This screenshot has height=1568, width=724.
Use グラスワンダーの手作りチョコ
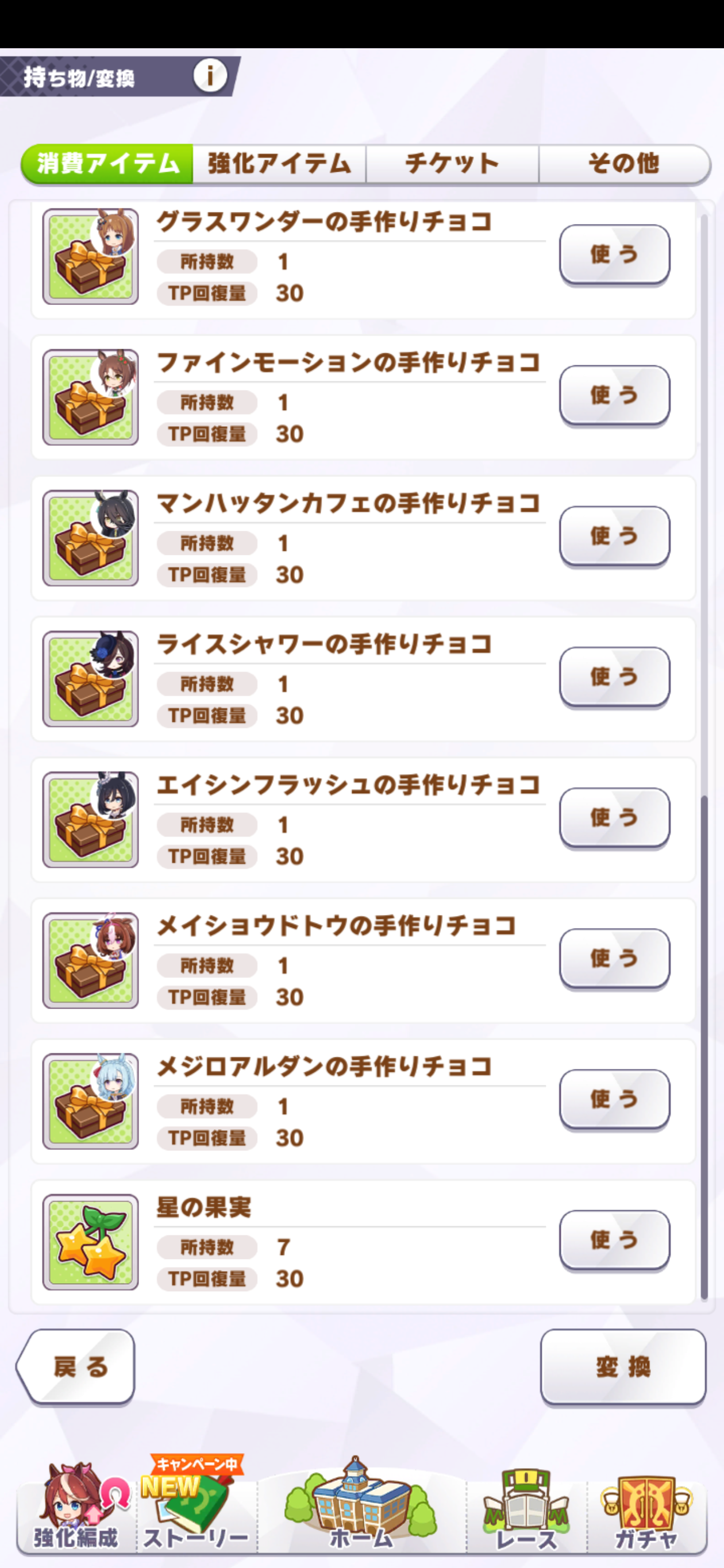[x=614, y=254]
